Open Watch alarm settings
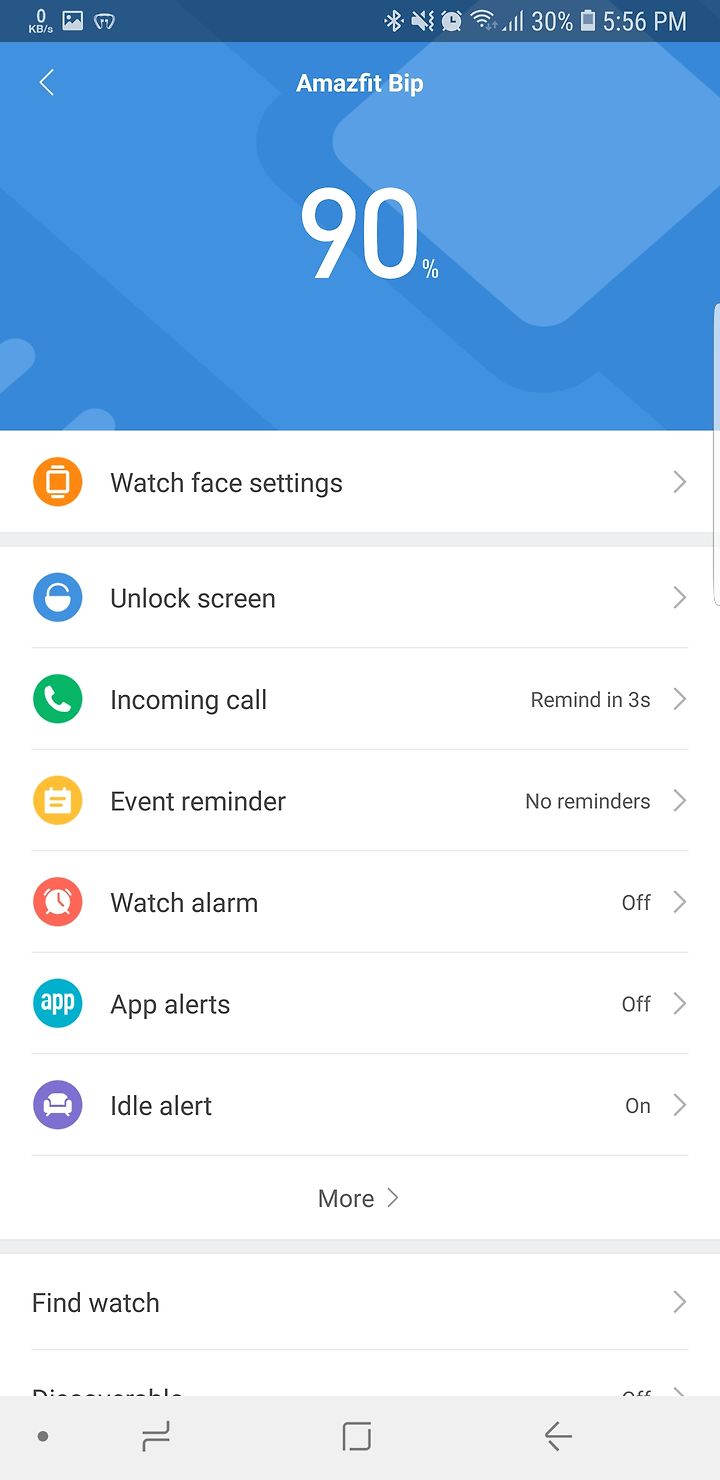Screen dimensions: 720x1480 [360, 902]
